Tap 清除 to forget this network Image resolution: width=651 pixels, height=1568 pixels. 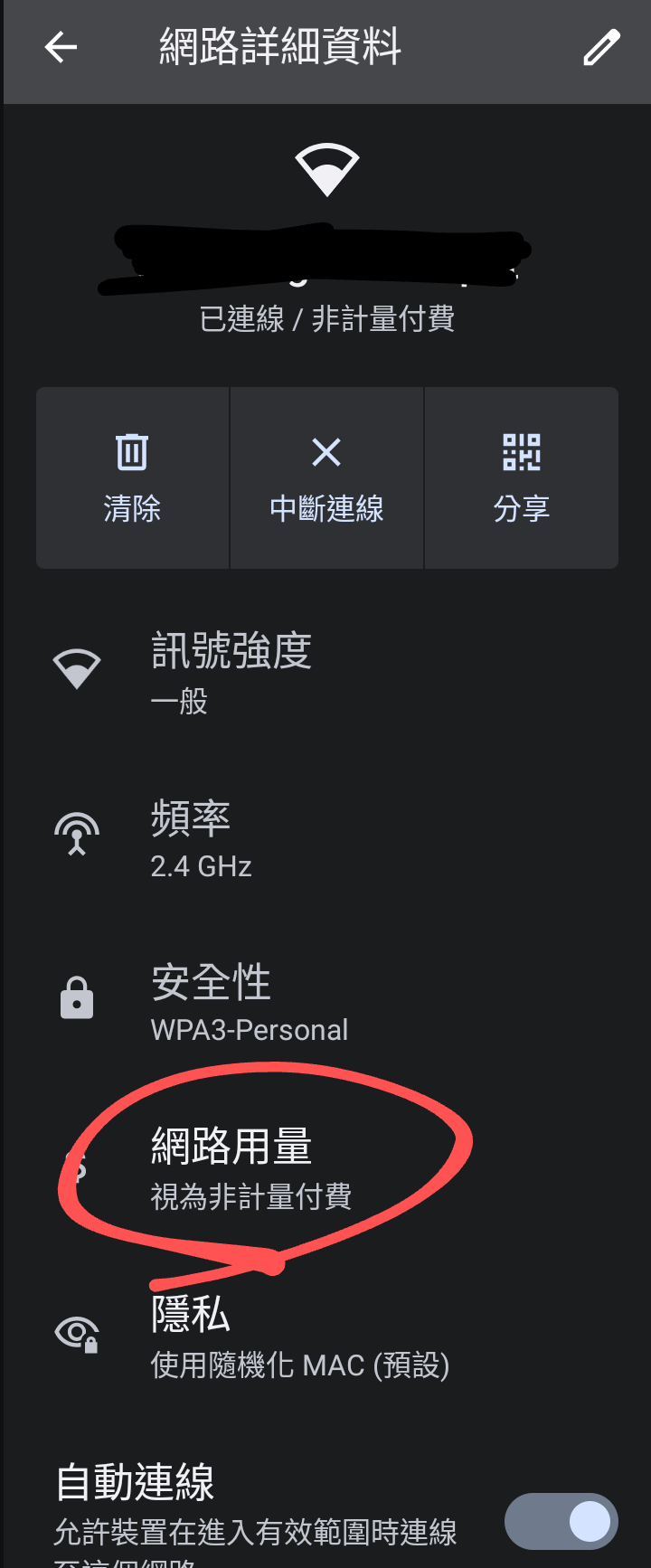click(132, 477)
